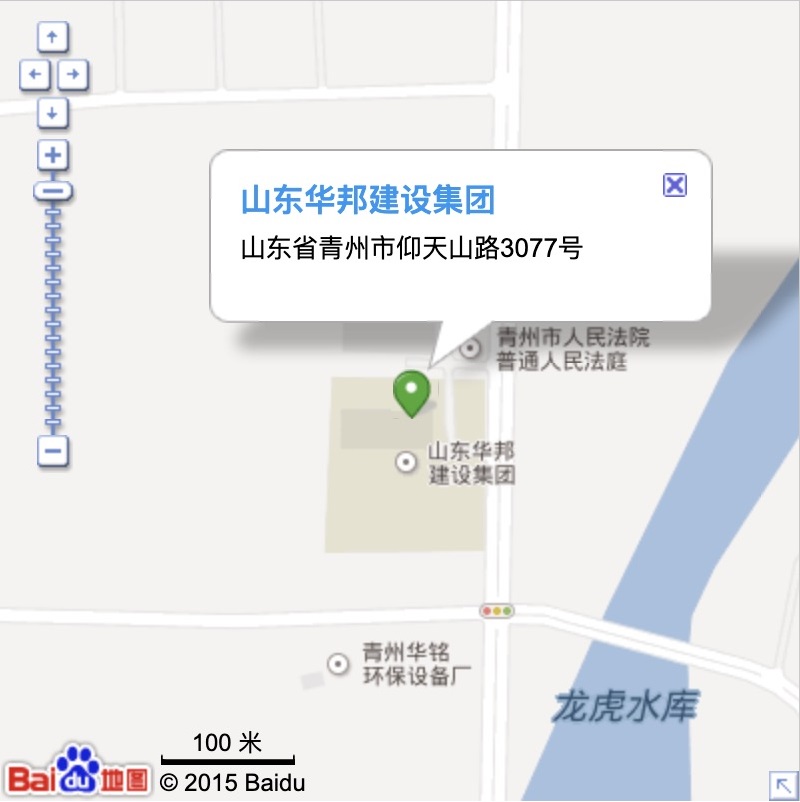The width and height of the screenshot is (800, 802).
Task: Select the 青州华铭环保设备厂 map point
Action: (339, 663)
